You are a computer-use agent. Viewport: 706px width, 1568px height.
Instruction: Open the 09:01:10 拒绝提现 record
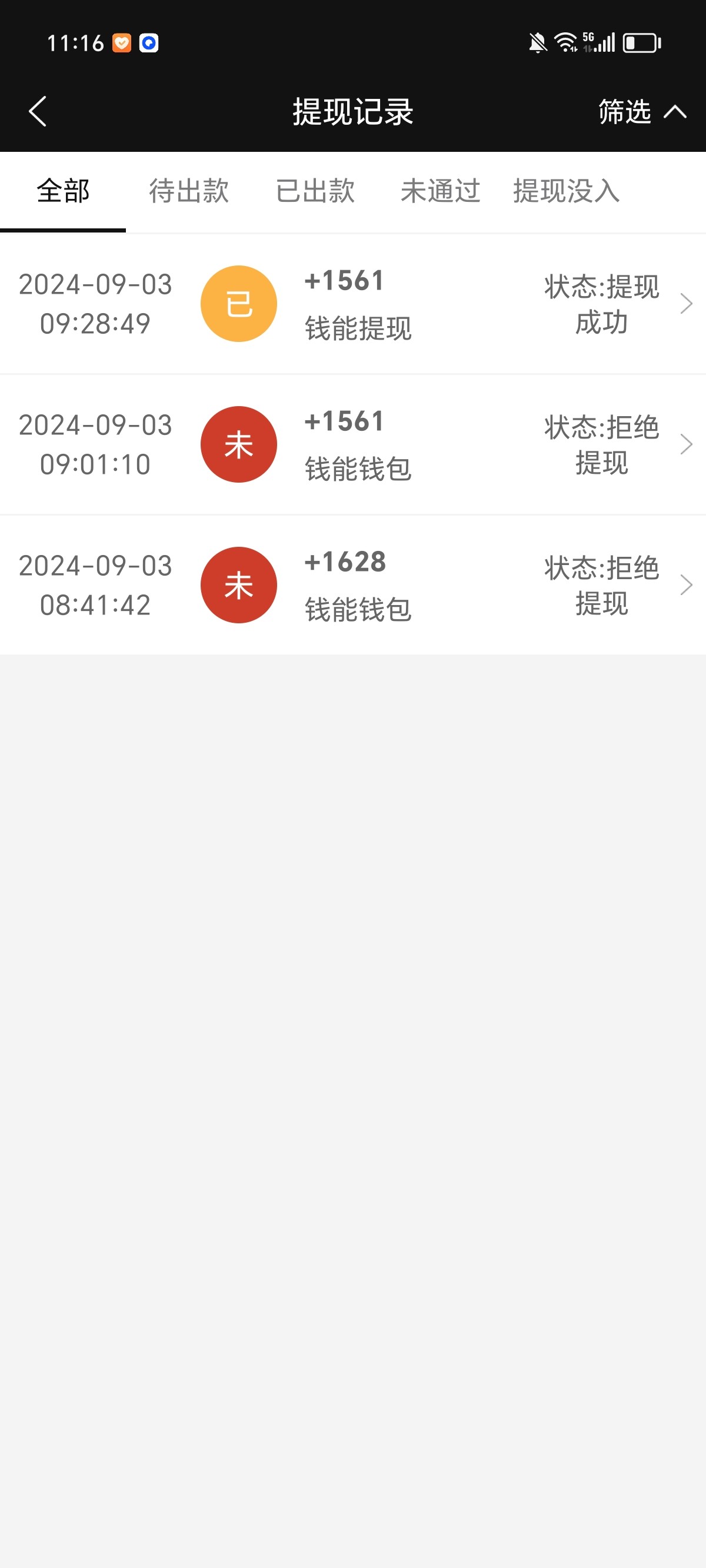[x=353, y=444]
